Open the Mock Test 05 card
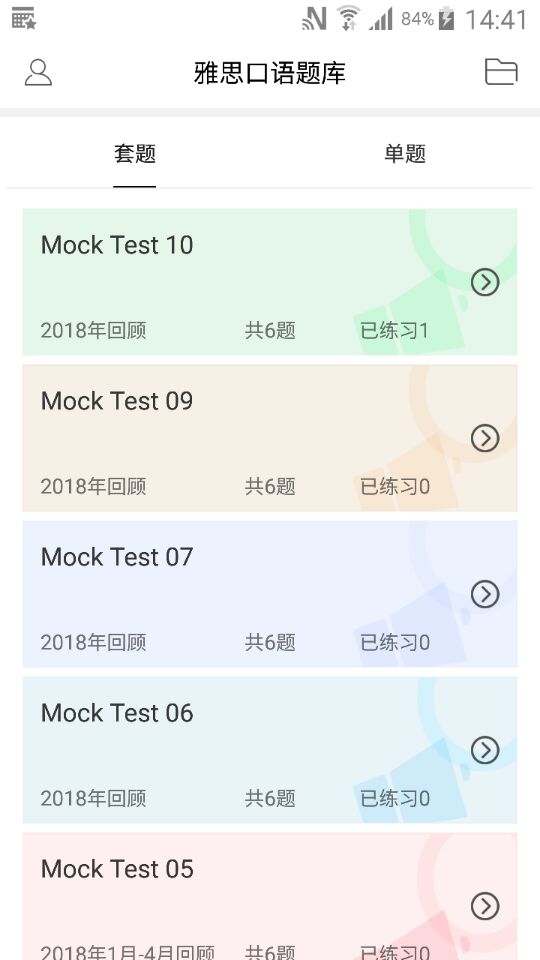The image size is (540, 960). coord(270,896)
